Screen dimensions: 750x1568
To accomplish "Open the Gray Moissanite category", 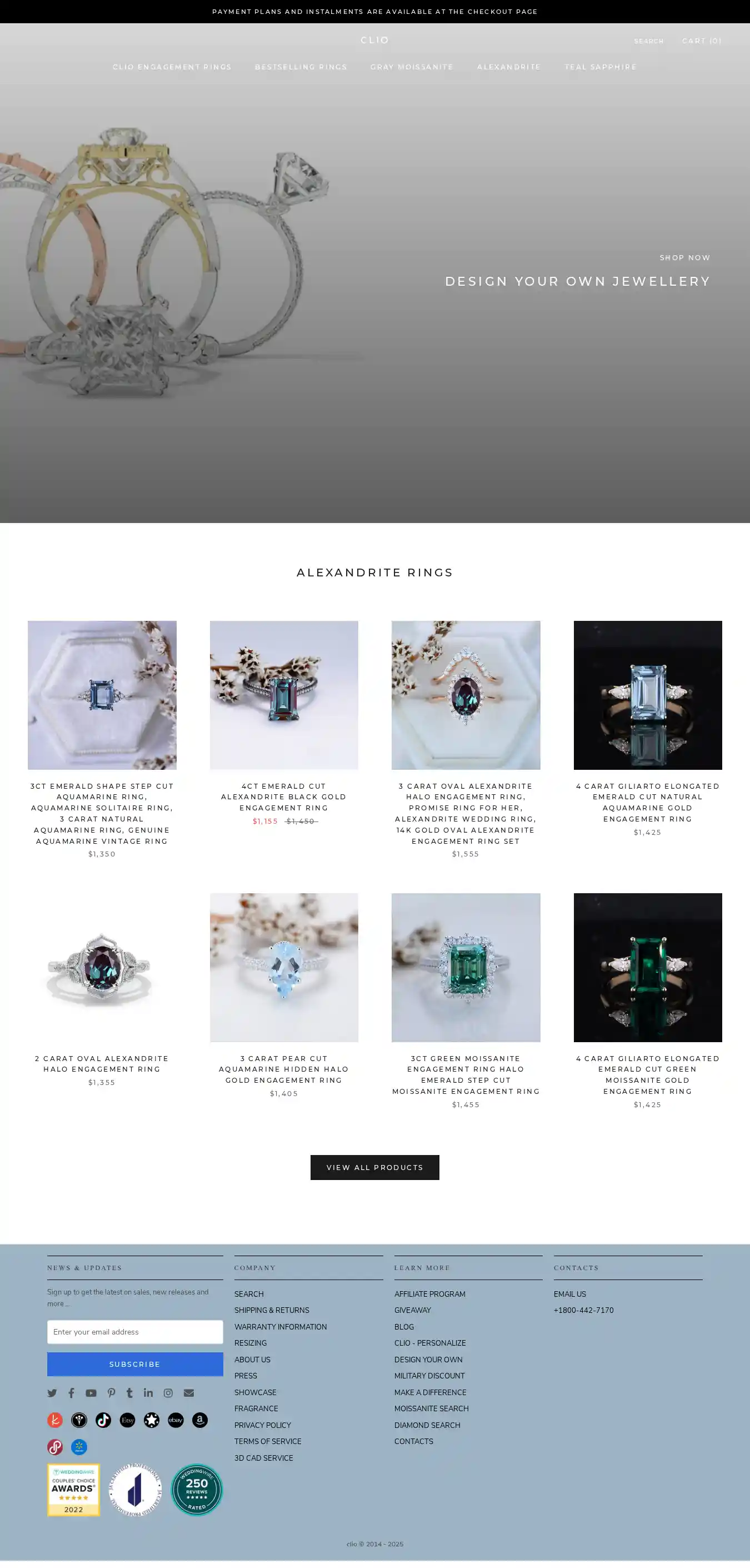I will 411,67.
